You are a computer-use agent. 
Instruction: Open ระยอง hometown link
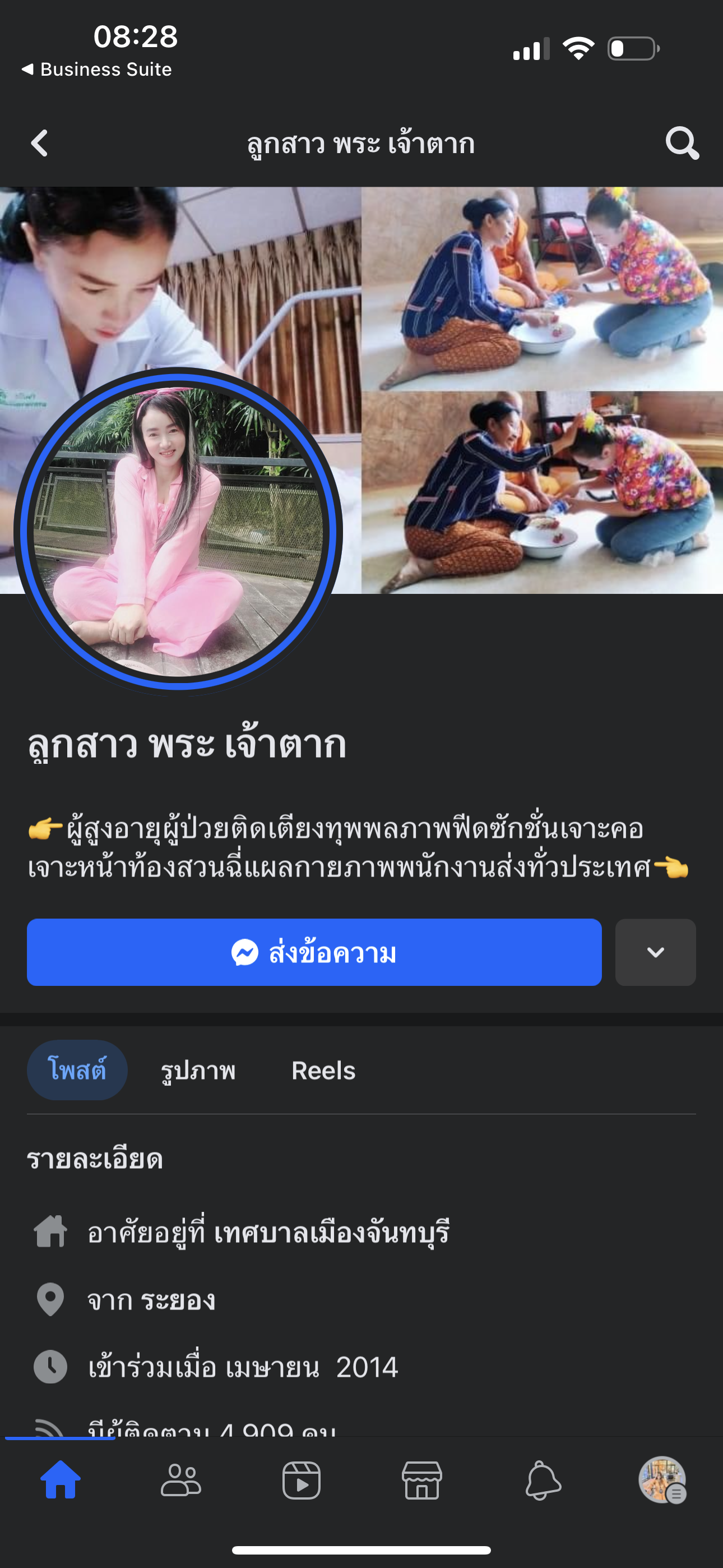click(x=178, y=1300)
